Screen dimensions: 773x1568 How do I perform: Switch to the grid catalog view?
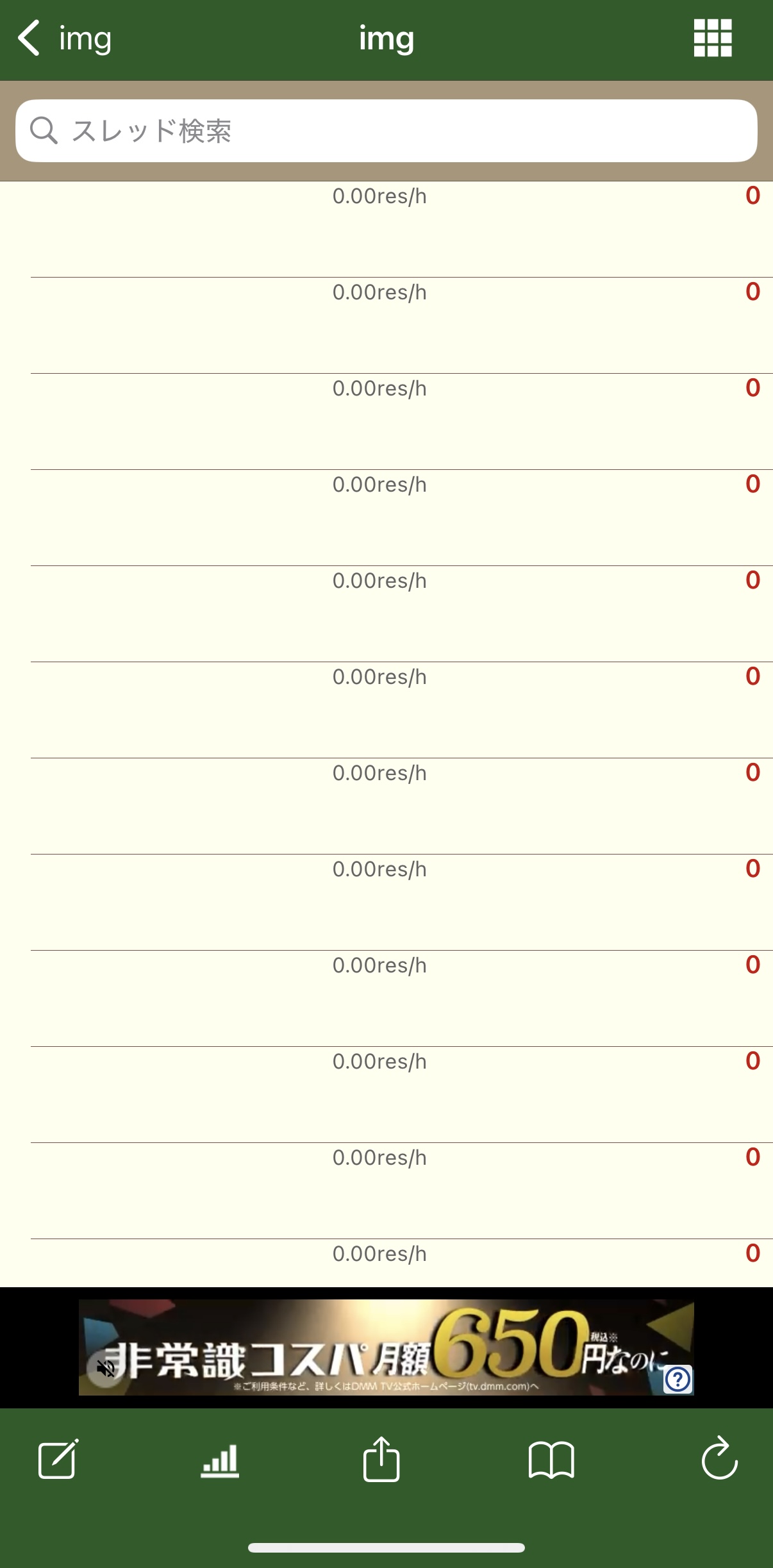click(712, 38)
